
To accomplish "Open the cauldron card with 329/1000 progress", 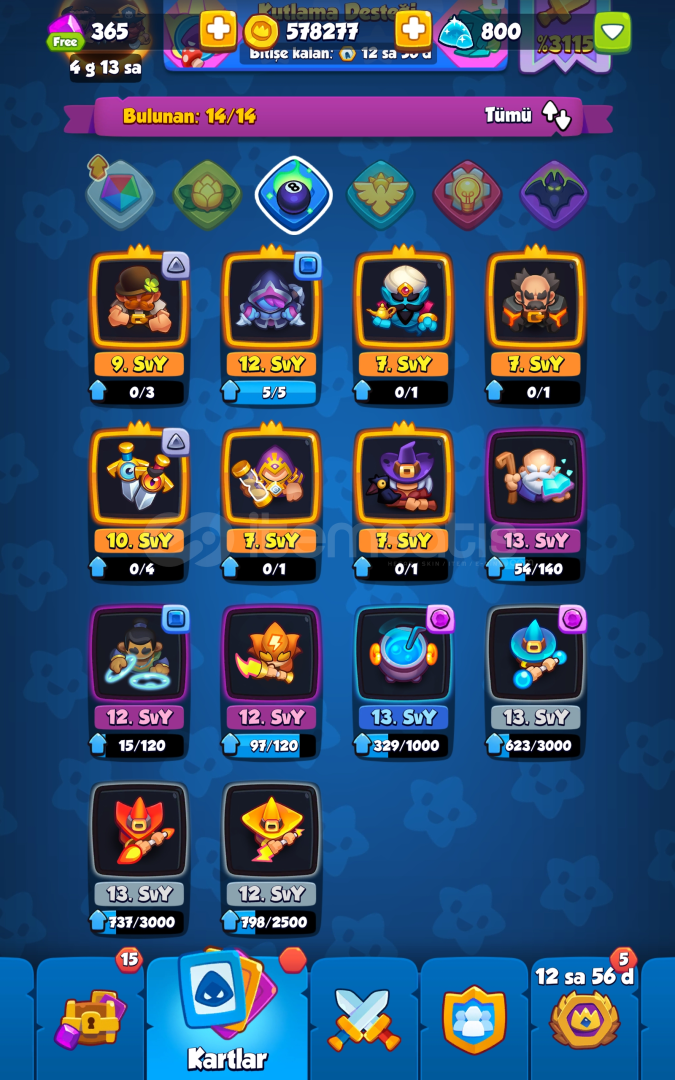I will [x=404, y=680].
